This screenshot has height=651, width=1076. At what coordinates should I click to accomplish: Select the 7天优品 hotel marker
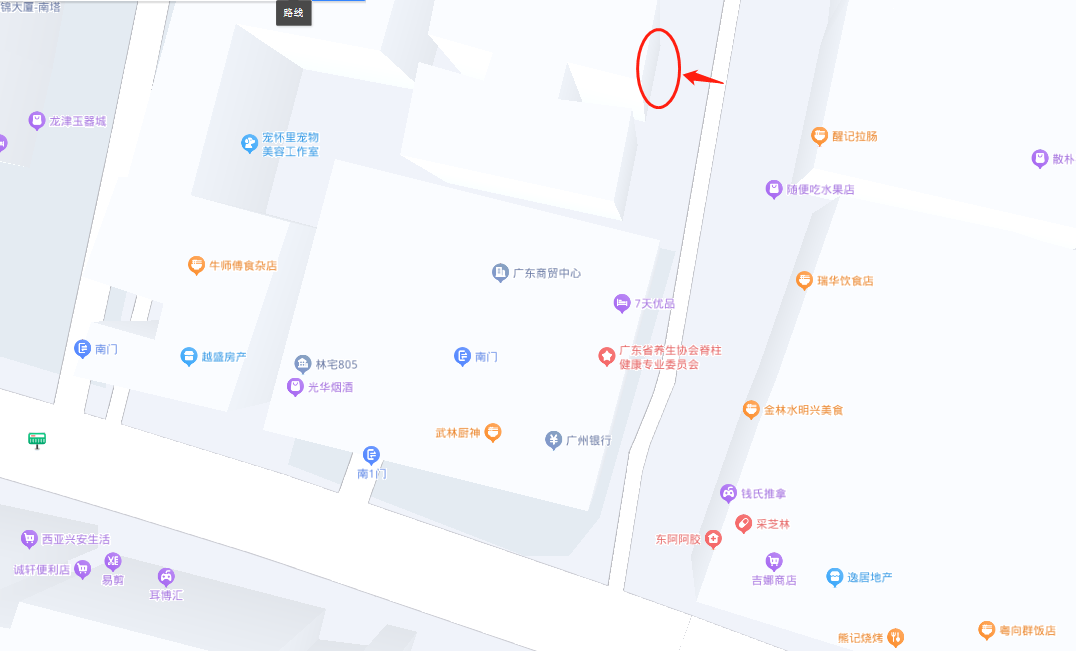621,303
